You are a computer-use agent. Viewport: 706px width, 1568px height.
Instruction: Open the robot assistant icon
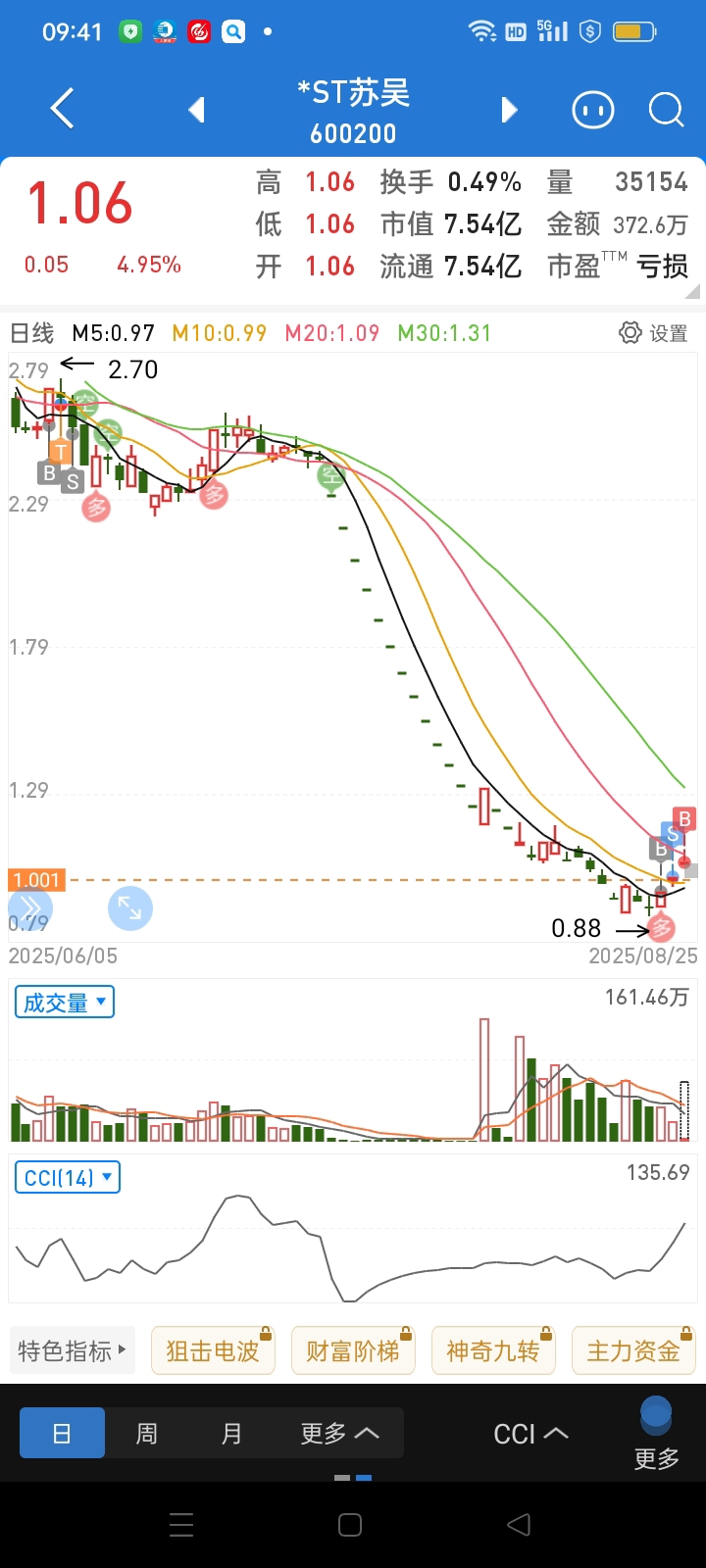pyautogui.click(x=593, y=110)
